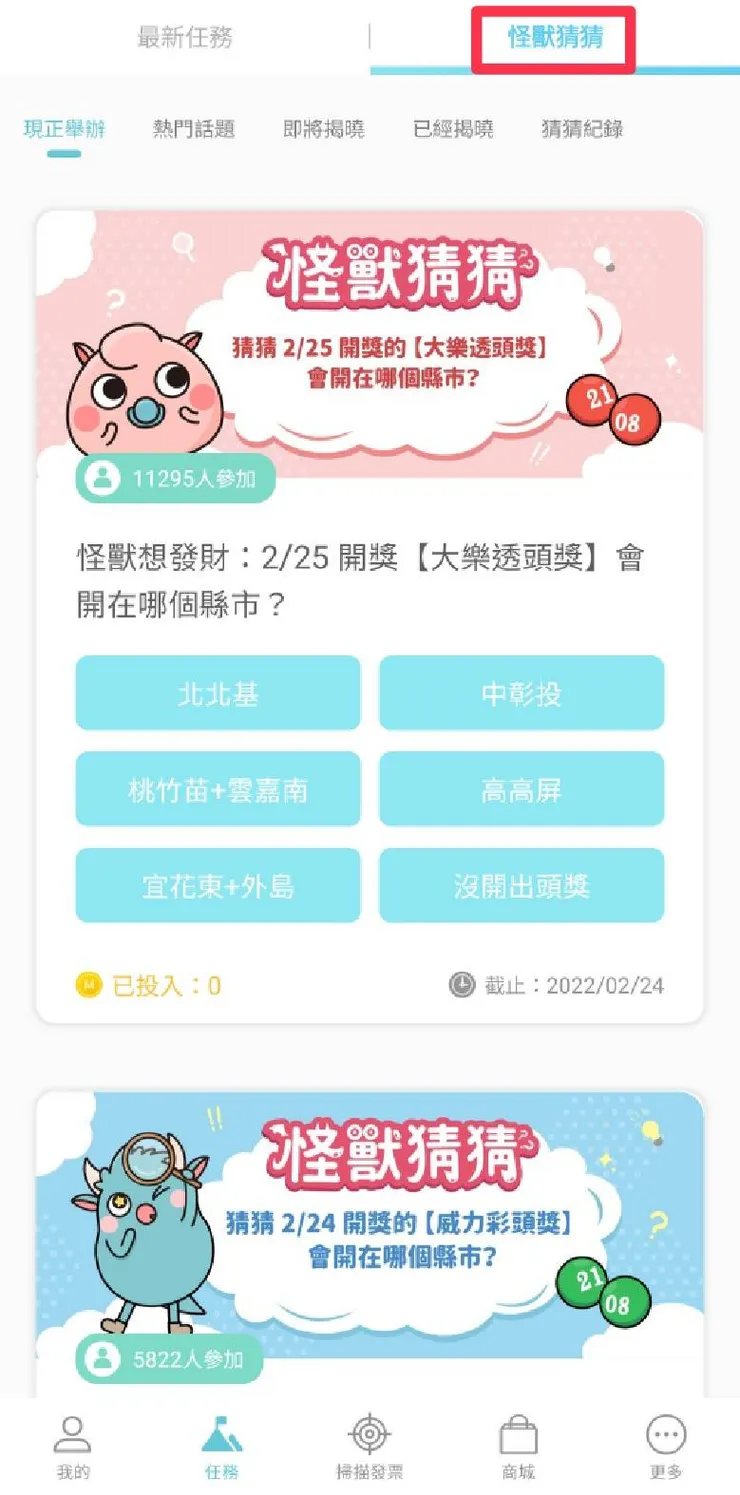Tap the 5822人參加 badge on the blue card
Image resolution: width=740 pixels, height=1495 pixels.
click(x=168, y=1360)
